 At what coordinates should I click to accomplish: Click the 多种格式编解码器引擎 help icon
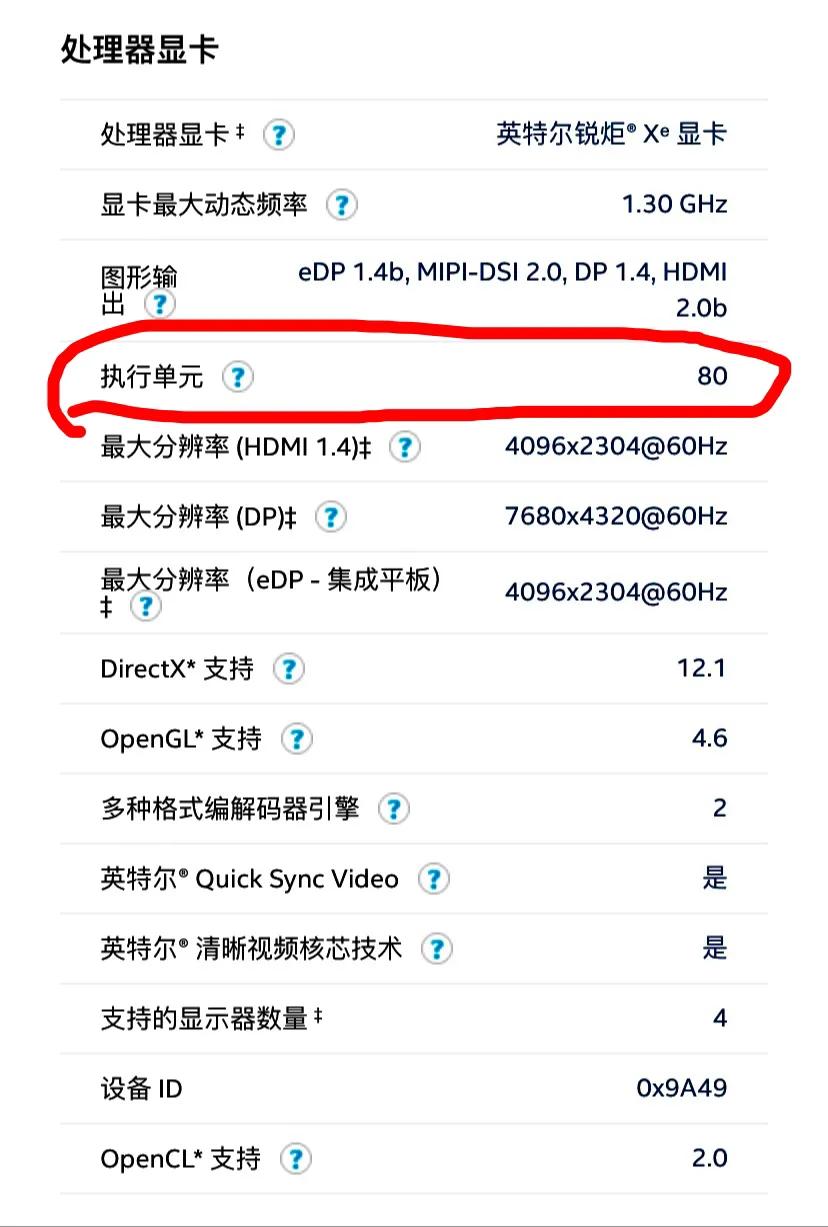coord(393,809)
